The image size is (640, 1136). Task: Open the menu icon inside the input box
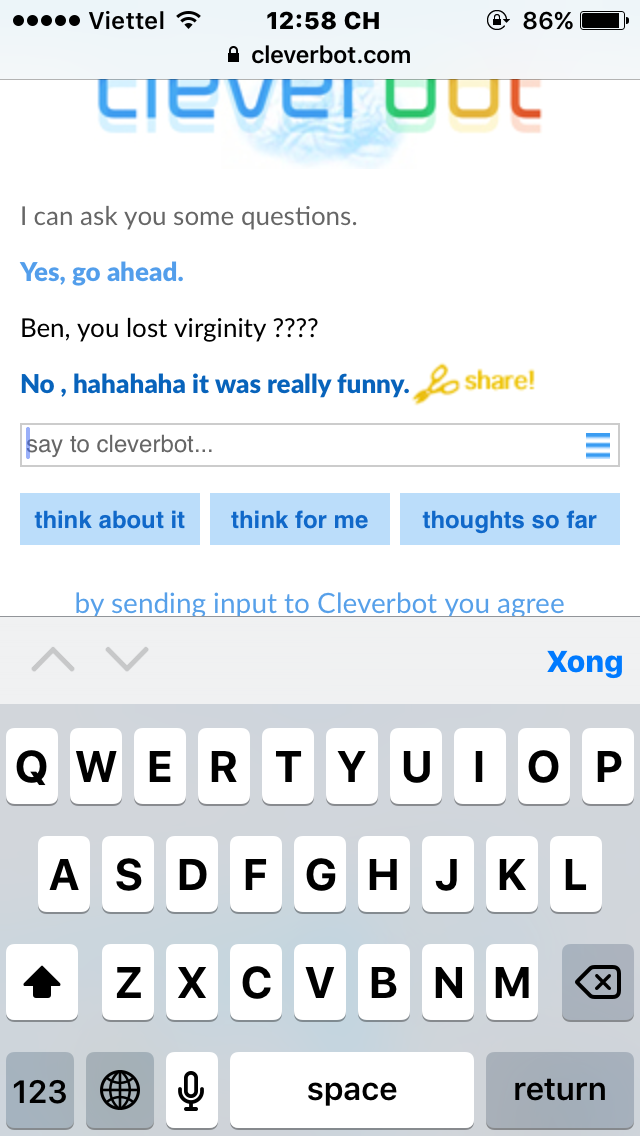click(598, 446)
